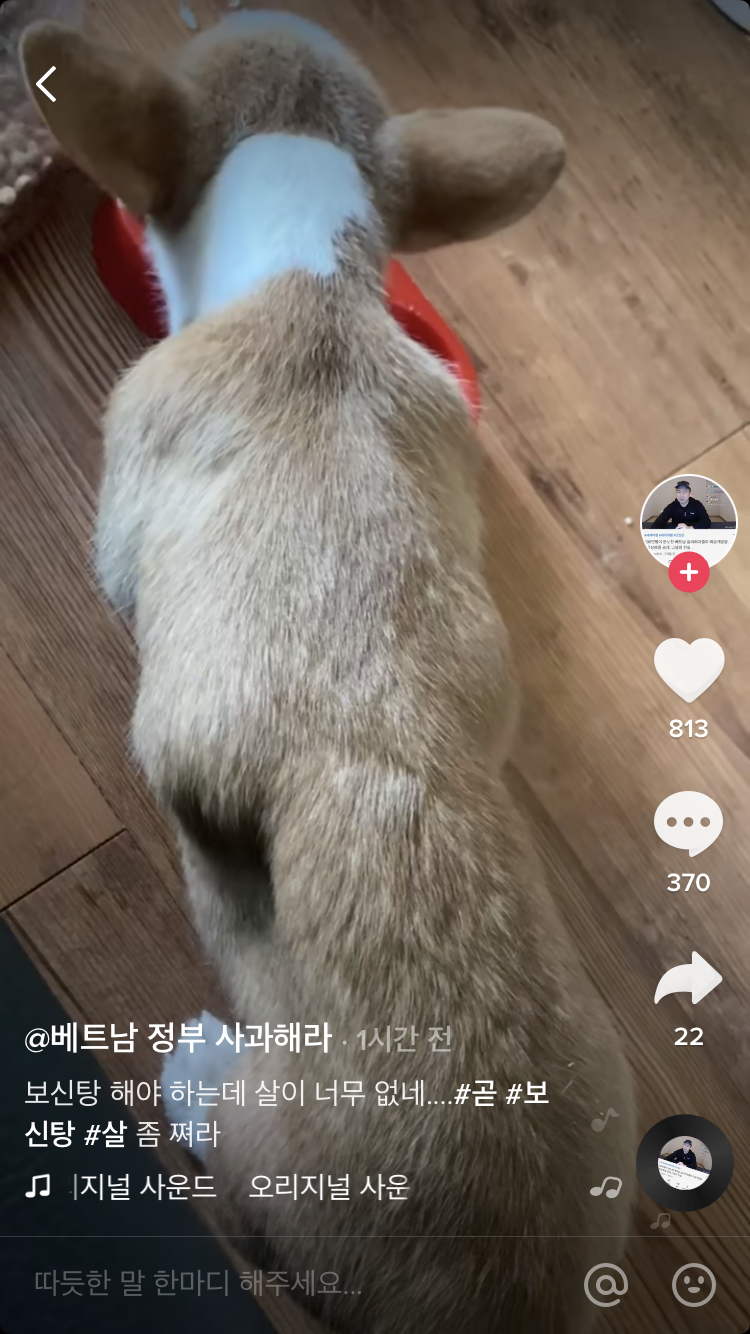Open username @베트남 정부 사과해라
The width and height of the screenshot is (750, 1334).
178,1039
